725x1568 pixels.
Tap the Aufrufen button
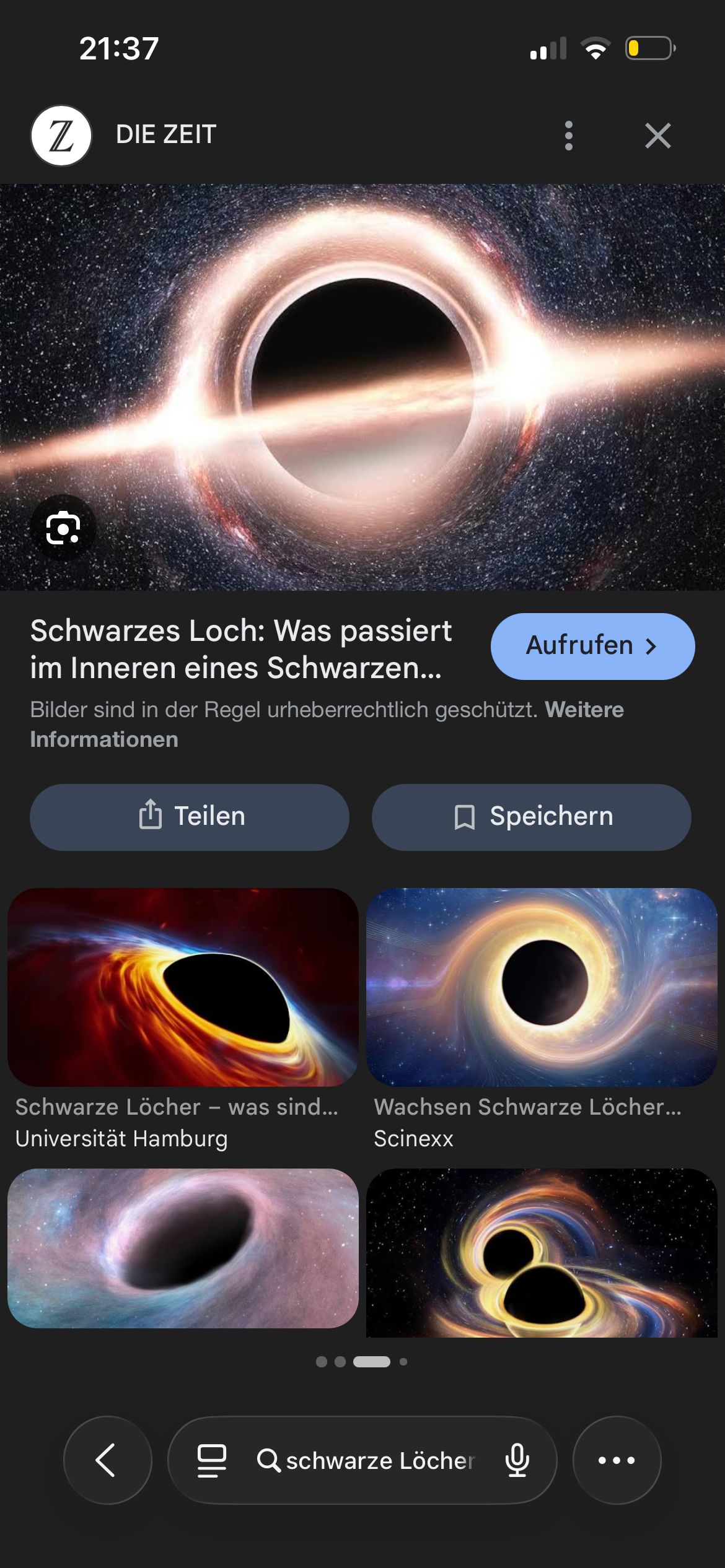pyautogui.click(x=592, y=646)
